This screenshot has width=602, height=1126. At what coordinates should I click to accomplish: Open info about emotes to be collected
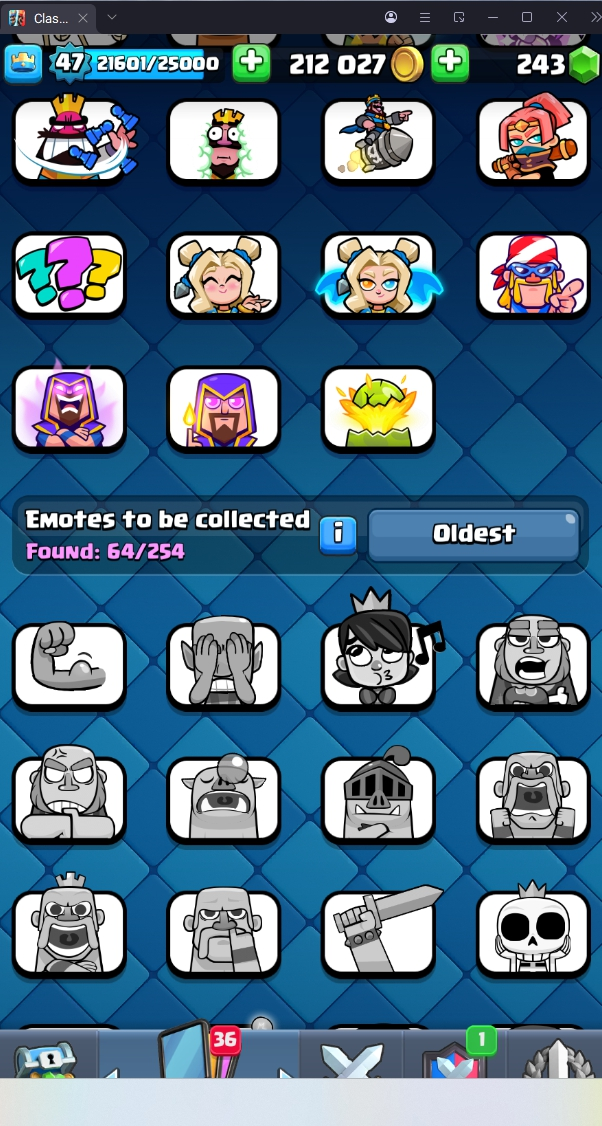coord(338,534)
